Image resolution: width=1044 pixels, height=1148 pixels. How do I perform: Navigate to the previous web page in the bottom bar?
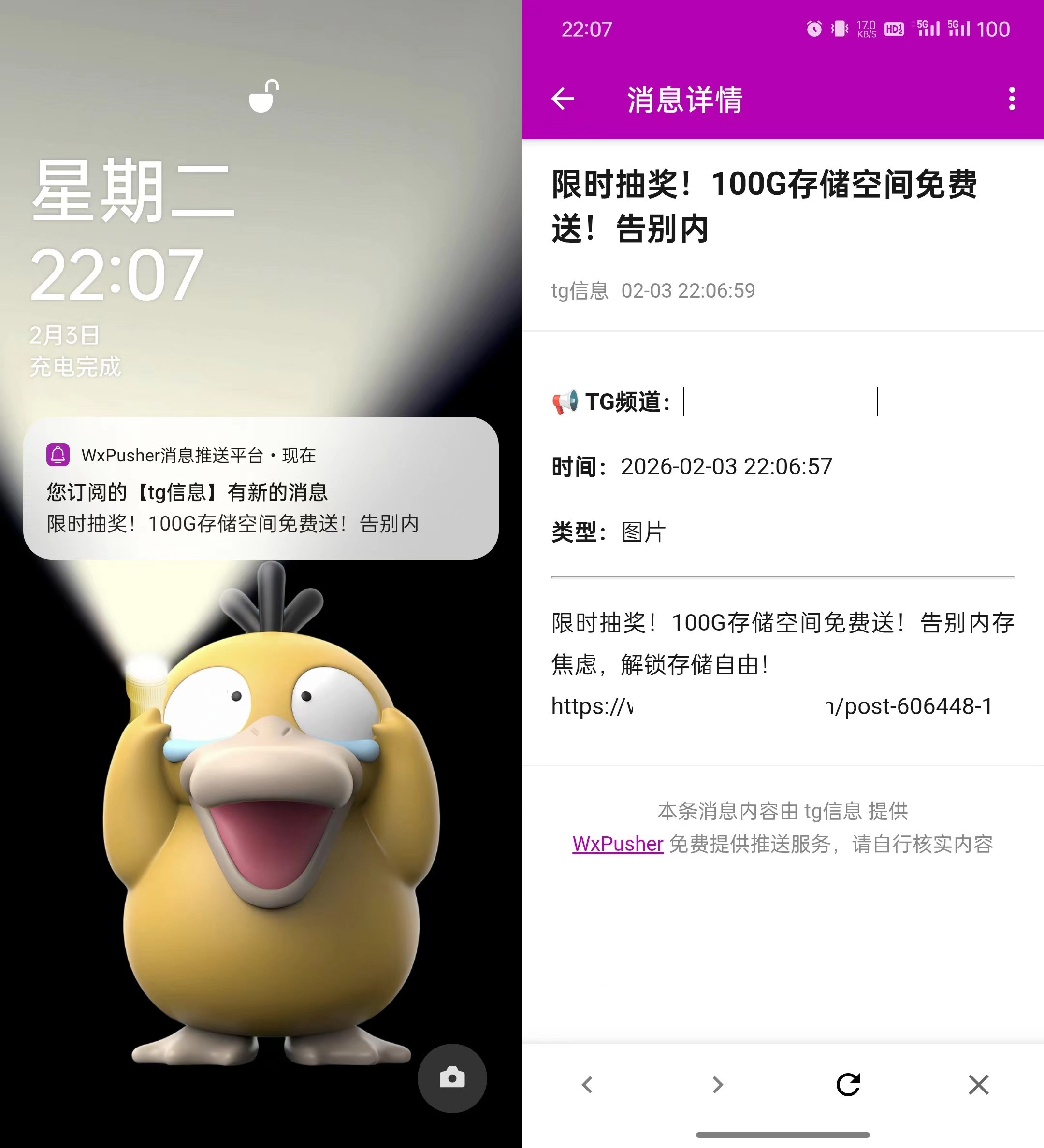tap(587, 1084)
